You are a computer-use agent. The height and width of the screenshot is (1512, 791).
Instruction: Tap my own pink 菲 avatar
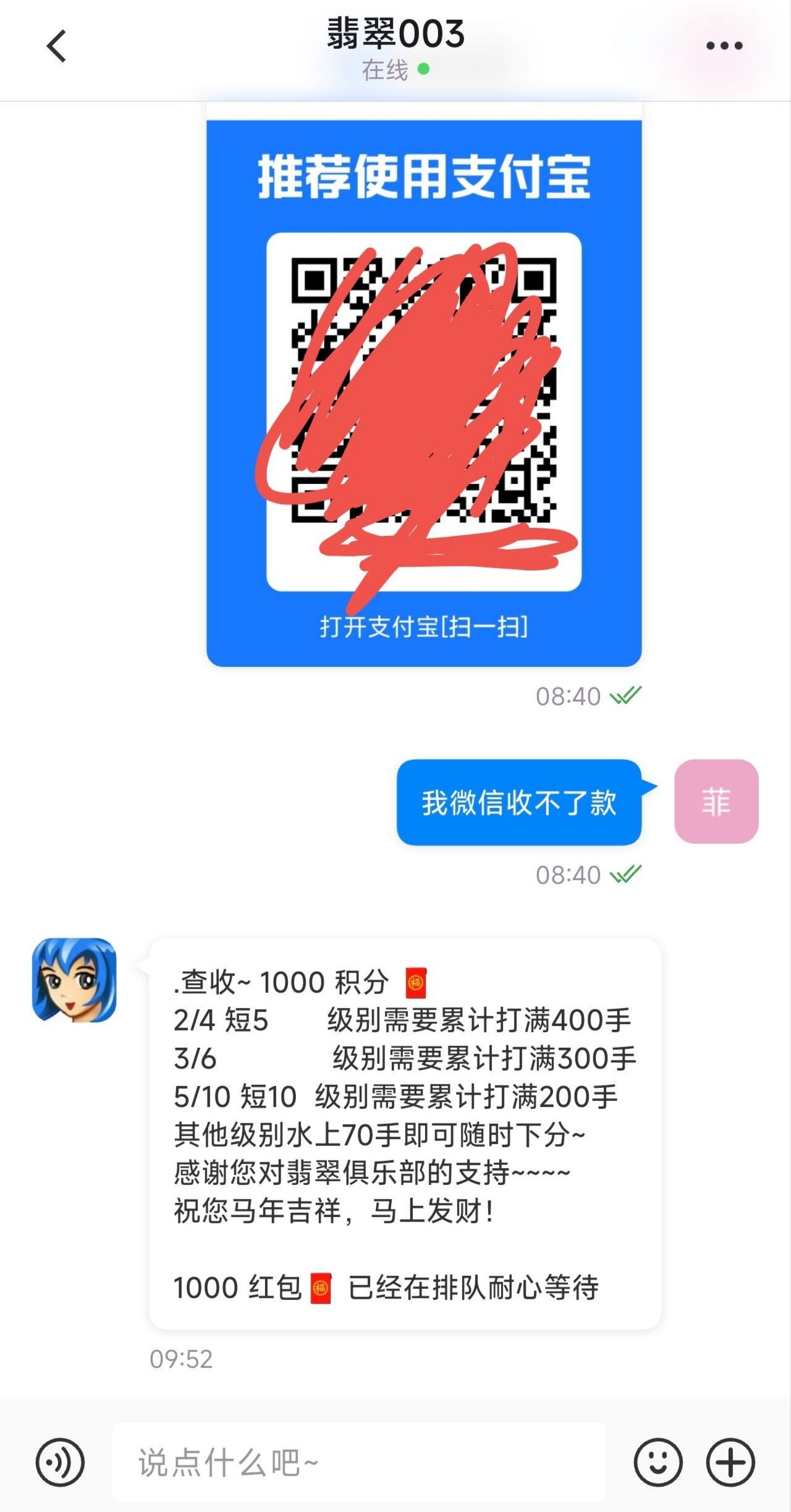[716, 801]
